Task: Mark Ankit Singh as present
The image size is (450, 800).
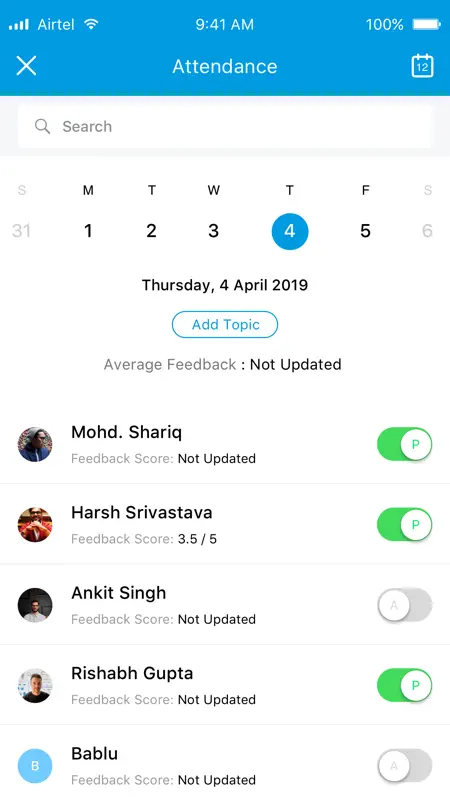Action: pos(405,605)
